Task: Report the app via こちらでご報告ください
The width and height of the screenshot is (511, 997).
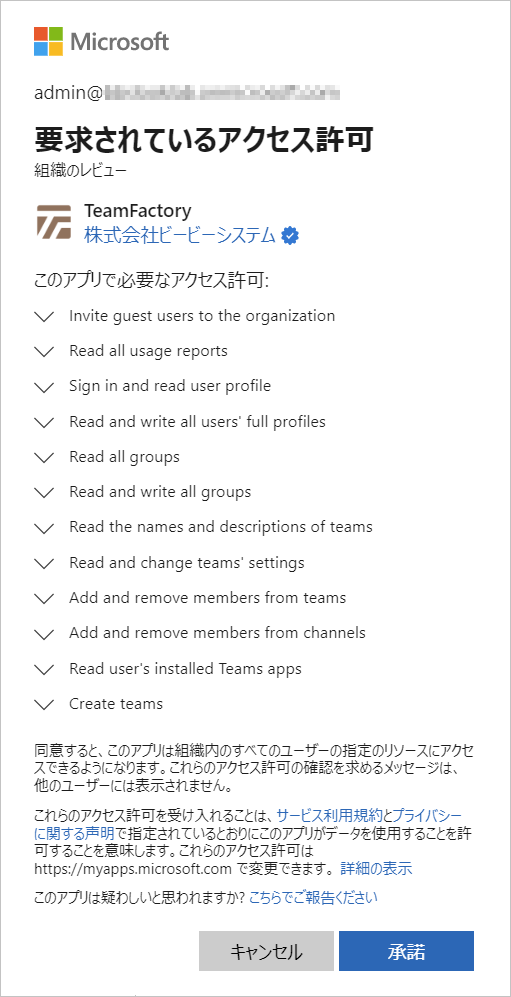Action: [313, 898]
